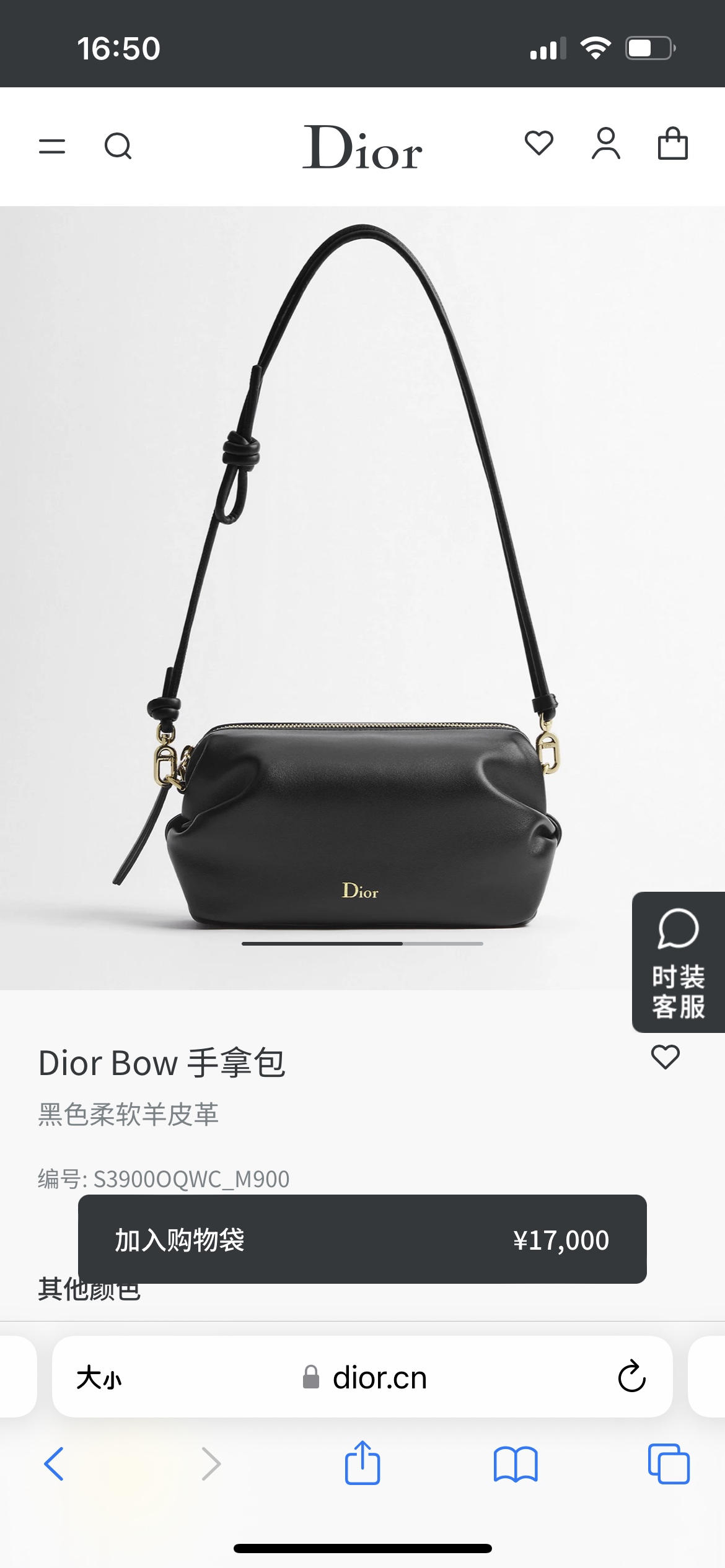Open the Dior site search

(118, 146)
